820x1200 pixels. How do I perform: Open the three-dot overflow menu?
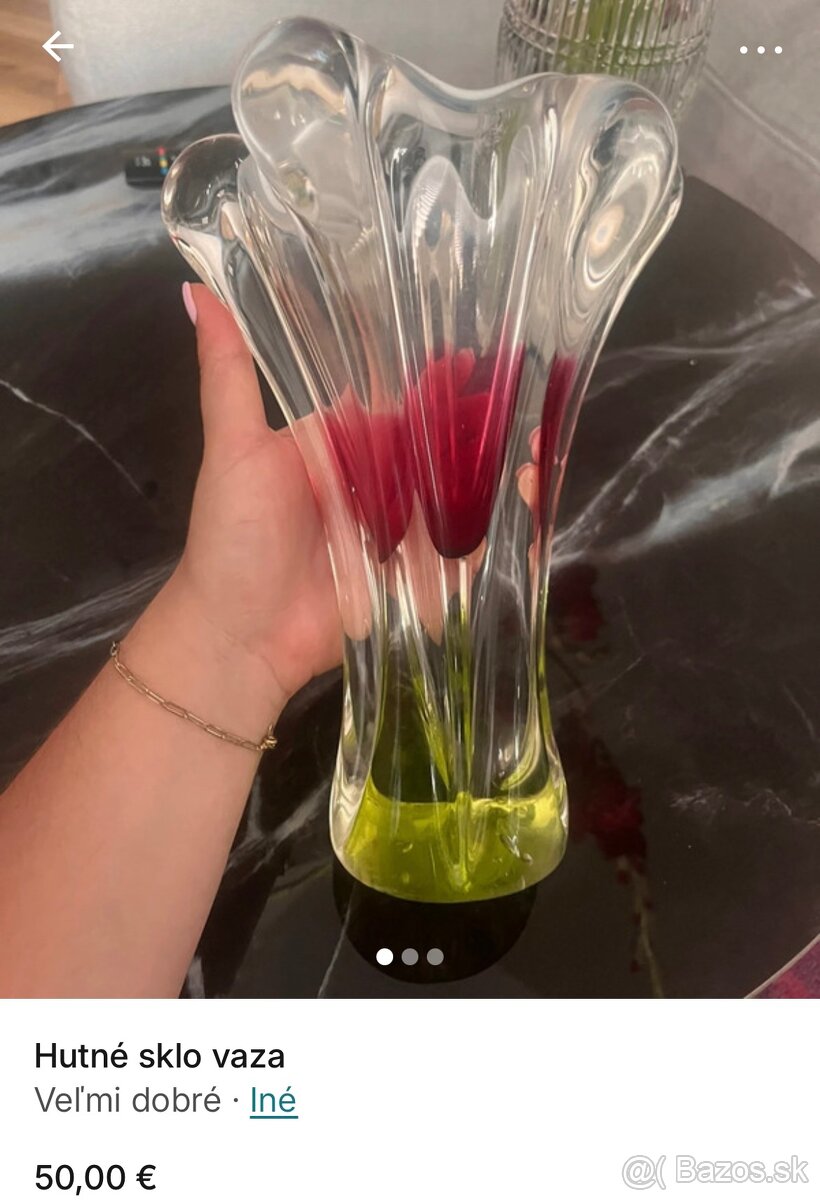[760, 49]
